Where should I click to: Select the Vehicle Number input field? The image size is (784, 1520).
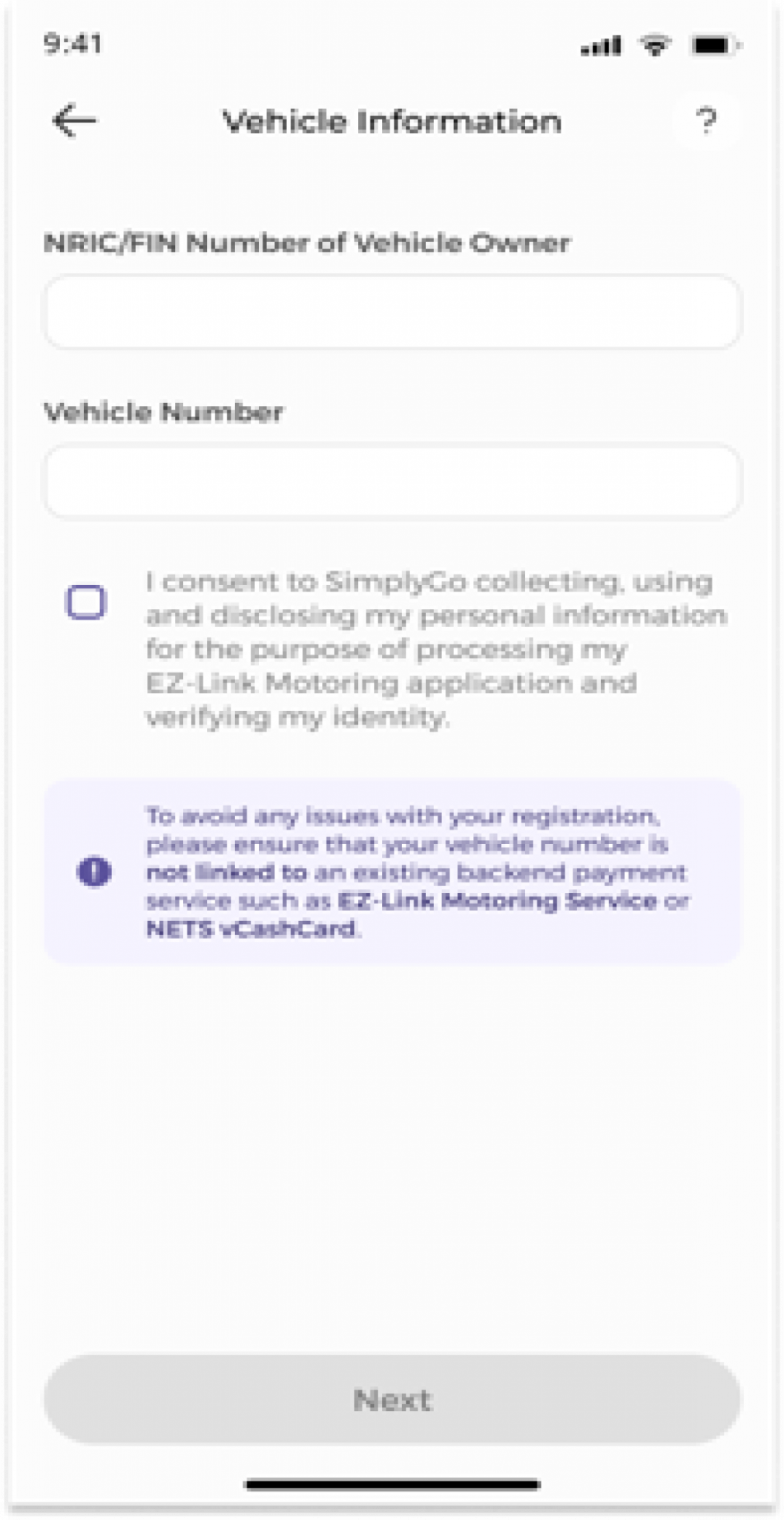click(392, 482)
